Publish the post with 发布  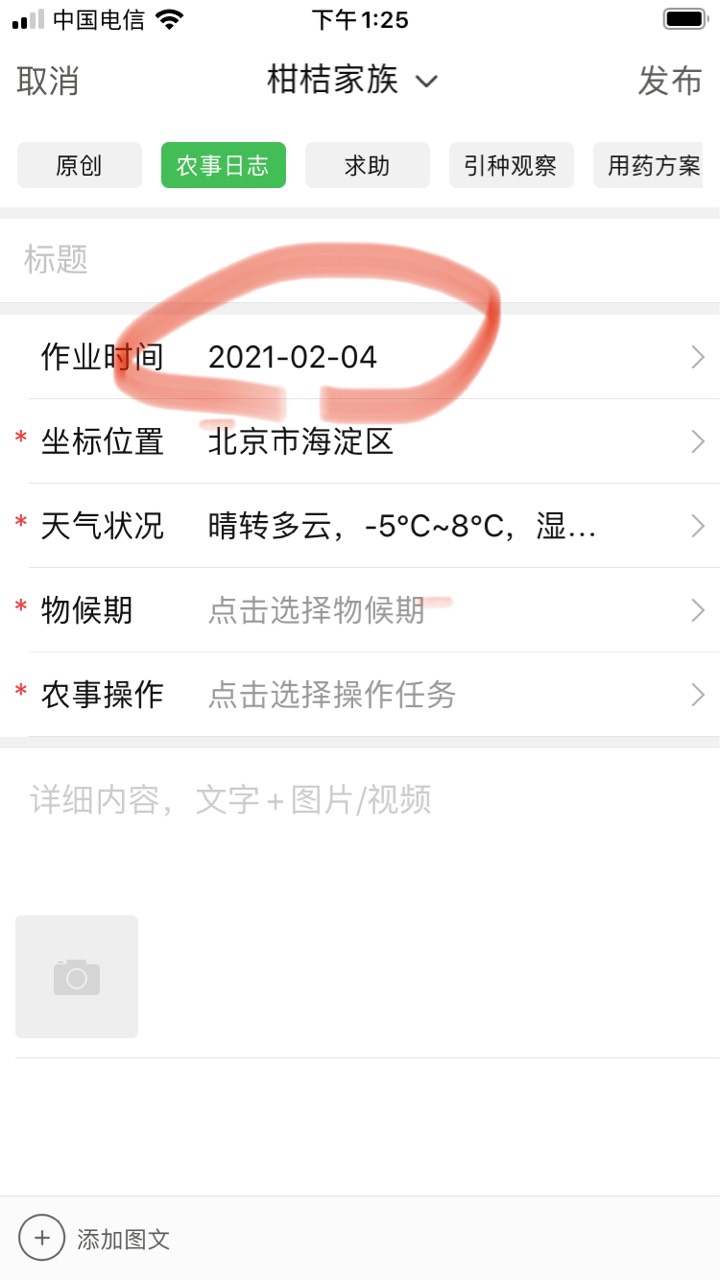670,81
